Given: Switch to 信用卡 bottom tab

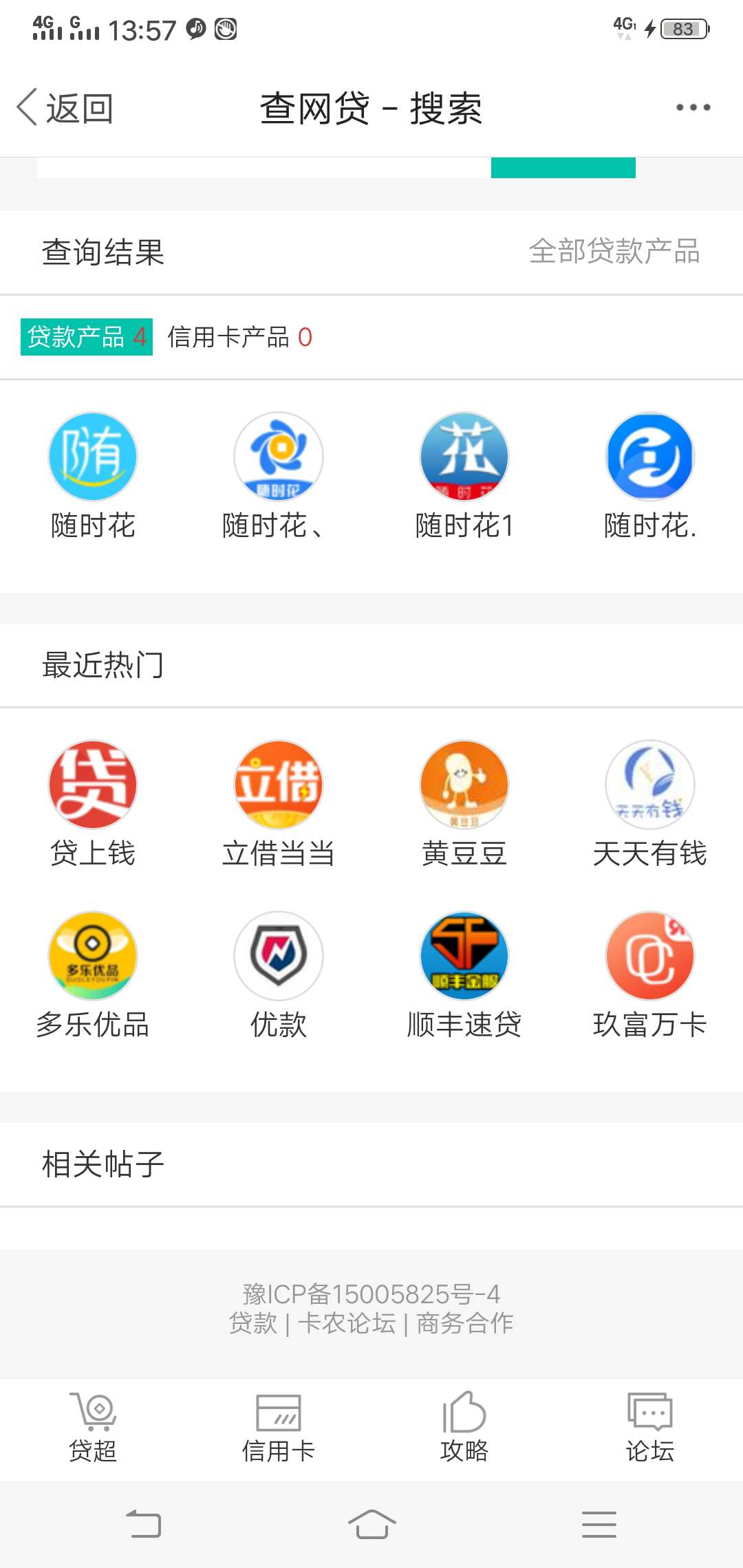Looking at the screenshot, I should pos(279,1428).
